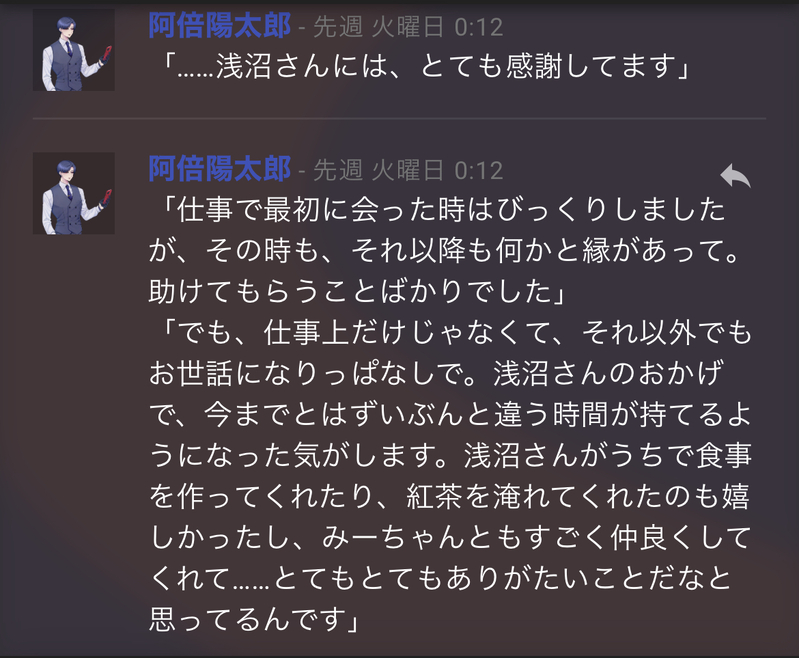Tap the 阿倍陽太郎 username above 「仕事で最初に会った時」 message
Screen dimensions: 799x658
click(219, 168)
